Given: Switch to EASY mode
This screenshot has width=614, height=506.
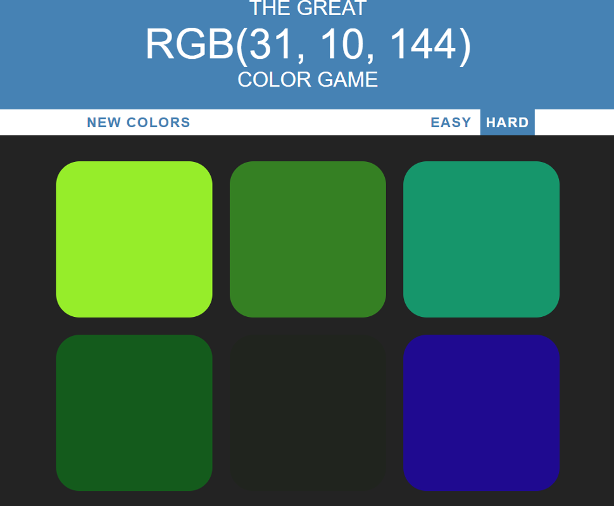Looking at the screenshot, I should click(x=451, y=122).
